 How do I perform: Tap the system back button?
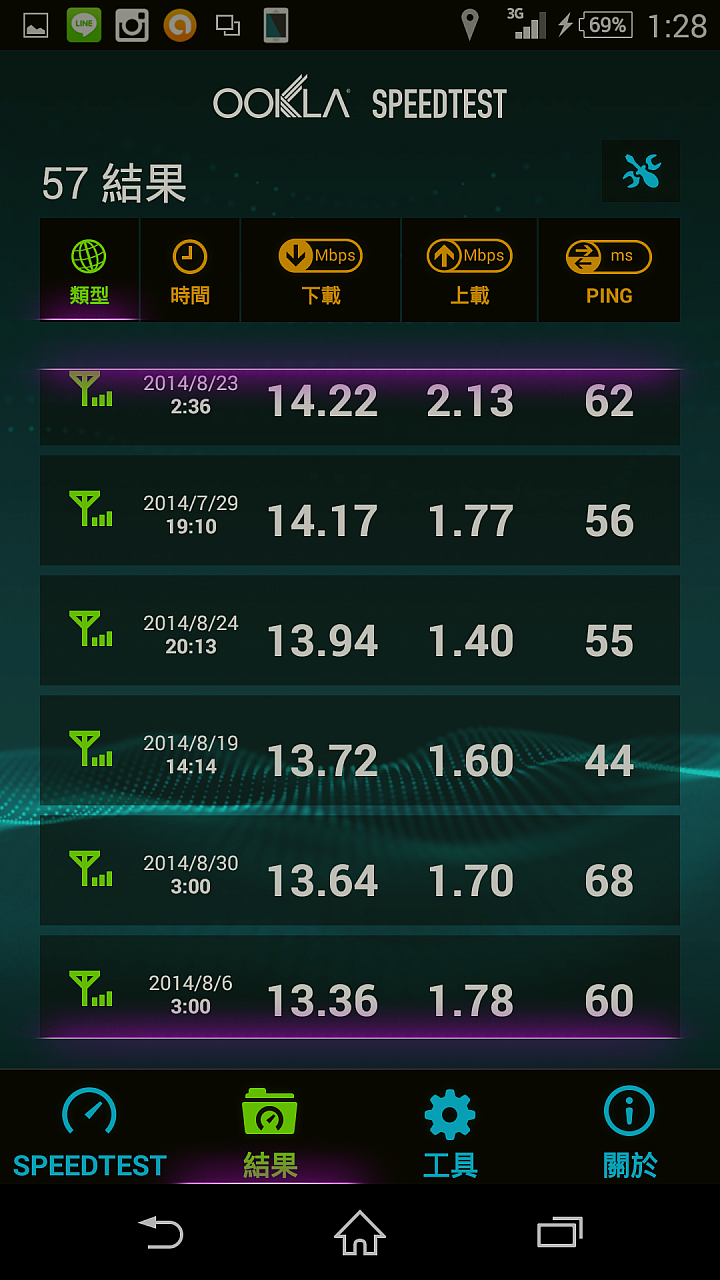click(160, 1232)
